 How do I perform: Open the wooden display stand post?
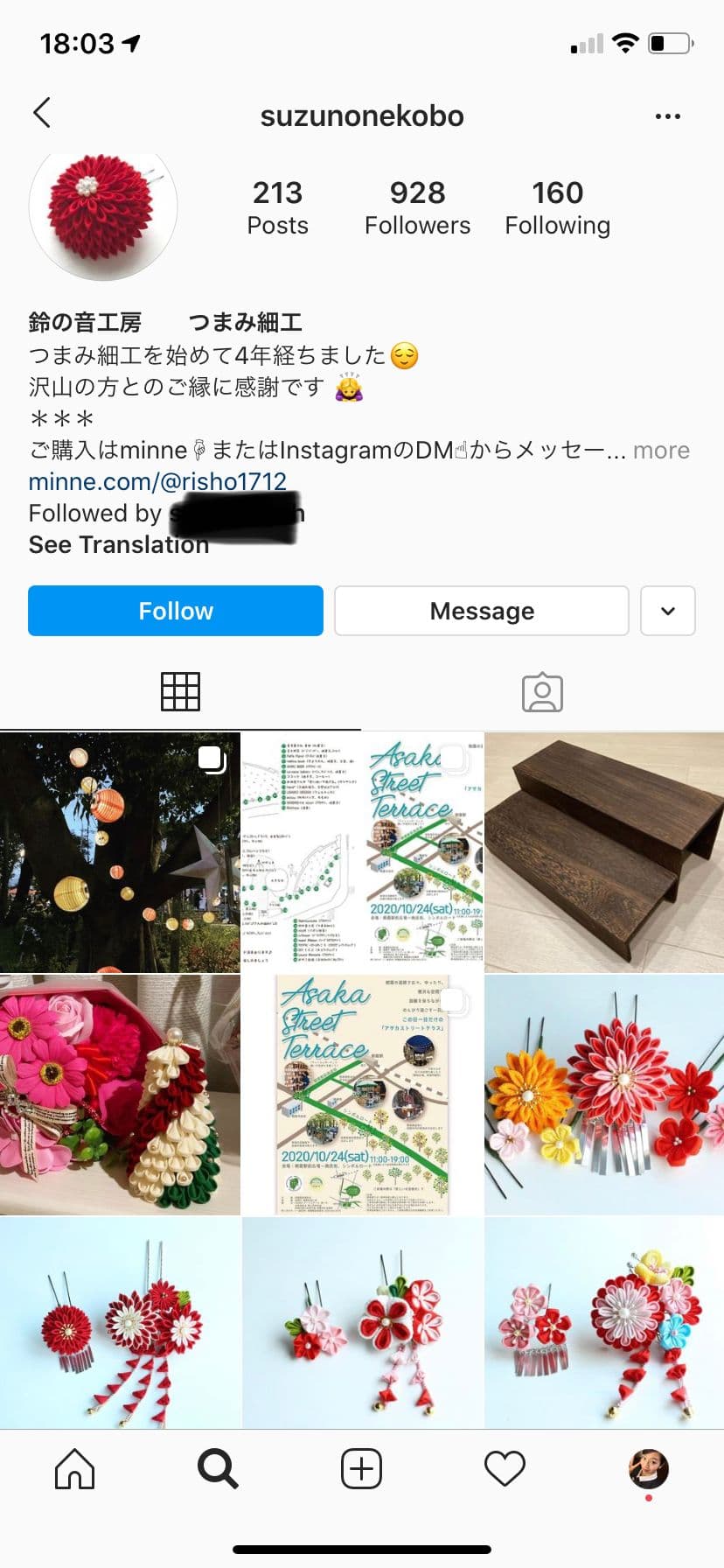click(x=604, y=853)
